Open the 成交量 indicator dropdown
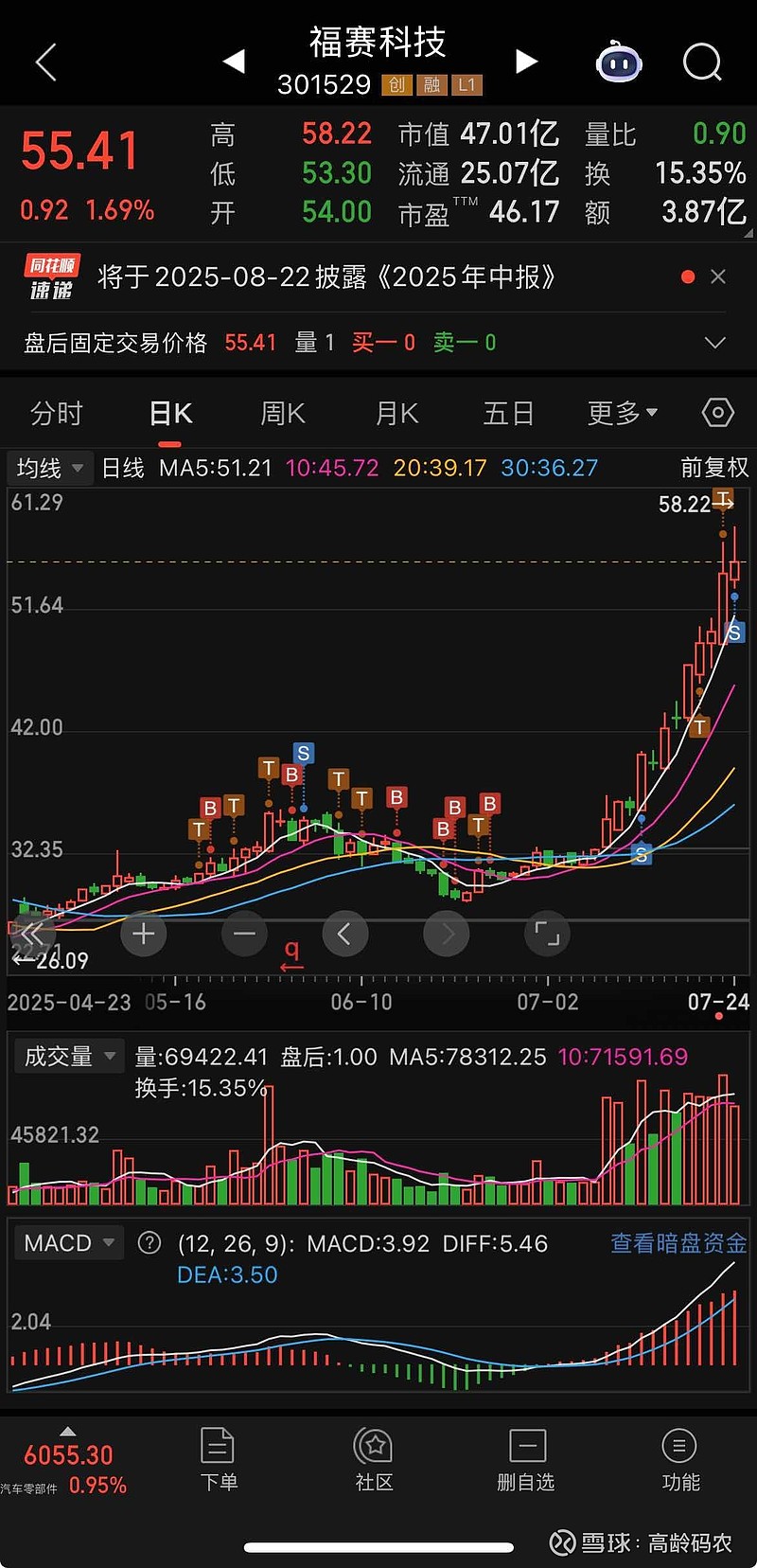The image size is (757, 1568). [68, 1057]
